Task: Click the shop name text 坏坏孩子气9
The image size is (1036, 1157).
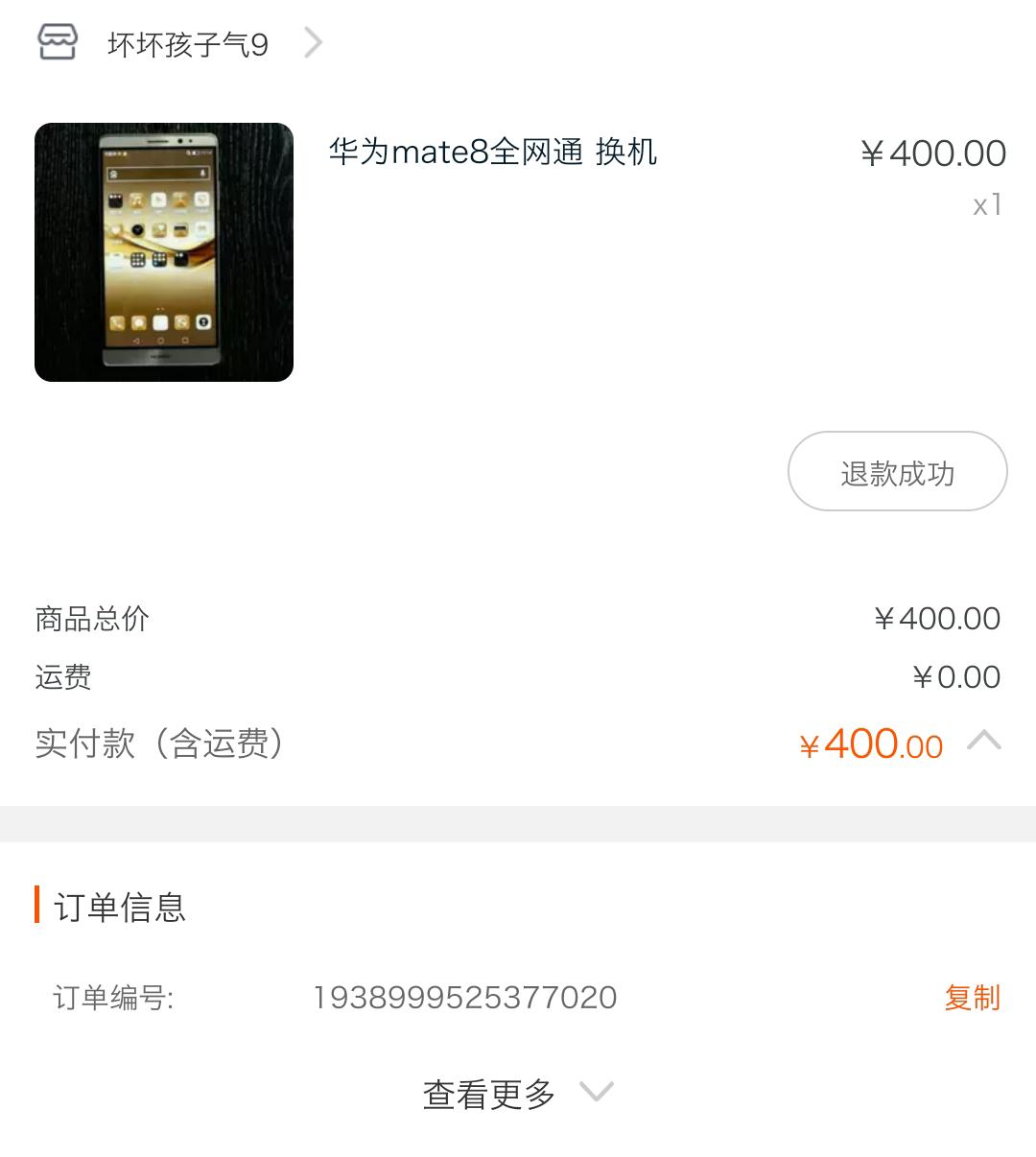Action: pos(187,43)
